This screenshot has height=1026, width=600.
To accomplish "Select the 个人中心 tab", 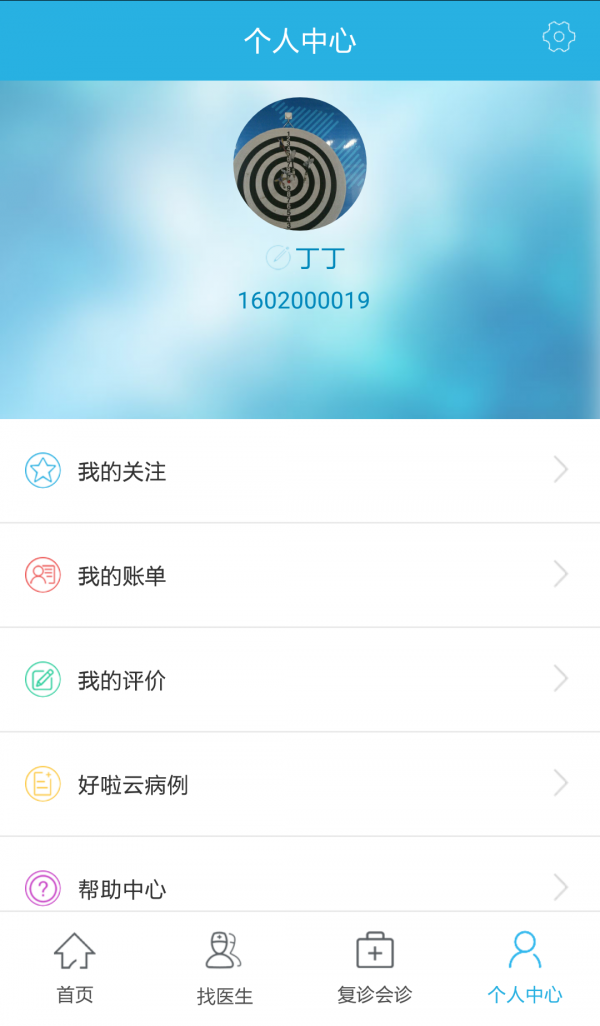I will pos(525,968).
